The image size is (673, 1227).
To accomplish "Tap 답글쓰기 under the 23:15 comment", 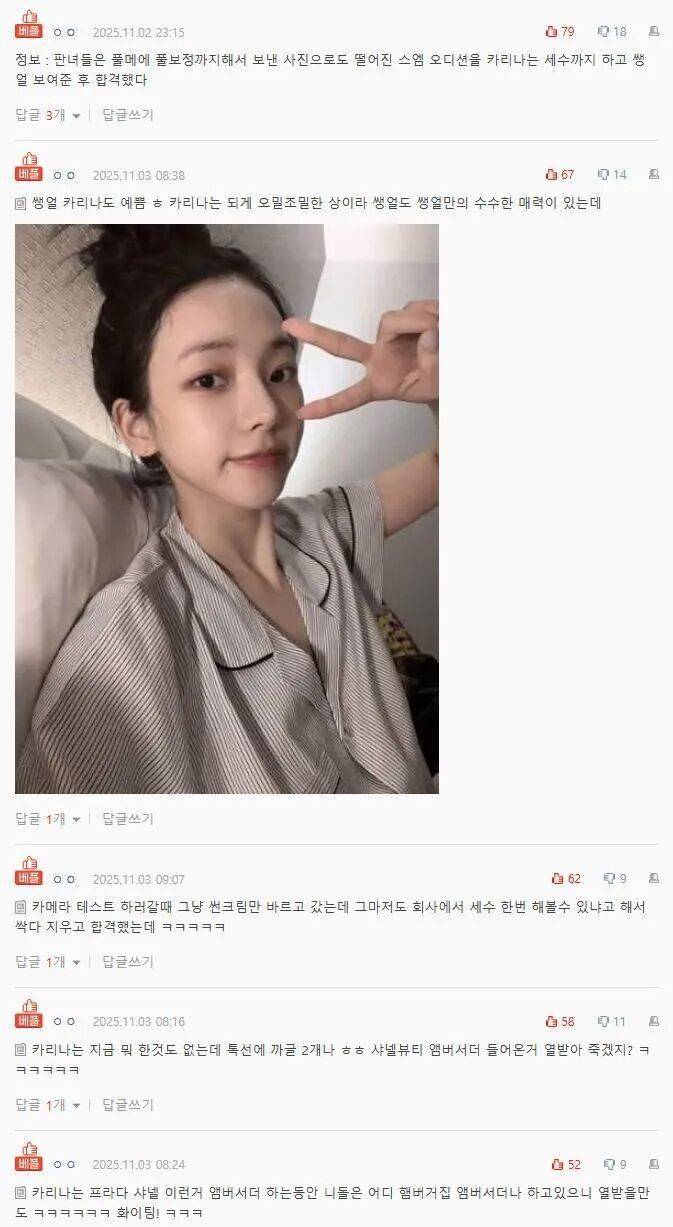I will [x=128, y=115].
